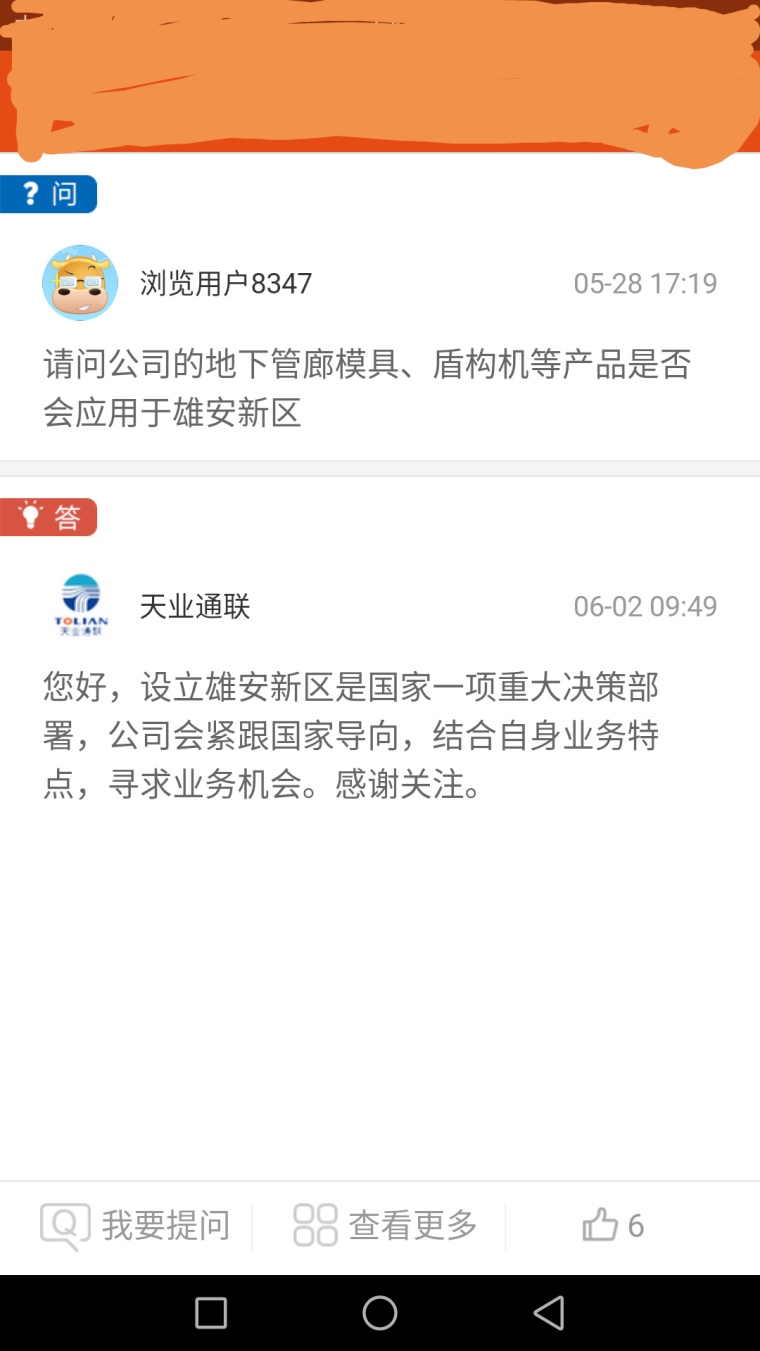This screenshot has width=760, height=1351.
Task: Open 浏览用户8347's avatar
Action: pyautogui.click(x=80, y=283)
